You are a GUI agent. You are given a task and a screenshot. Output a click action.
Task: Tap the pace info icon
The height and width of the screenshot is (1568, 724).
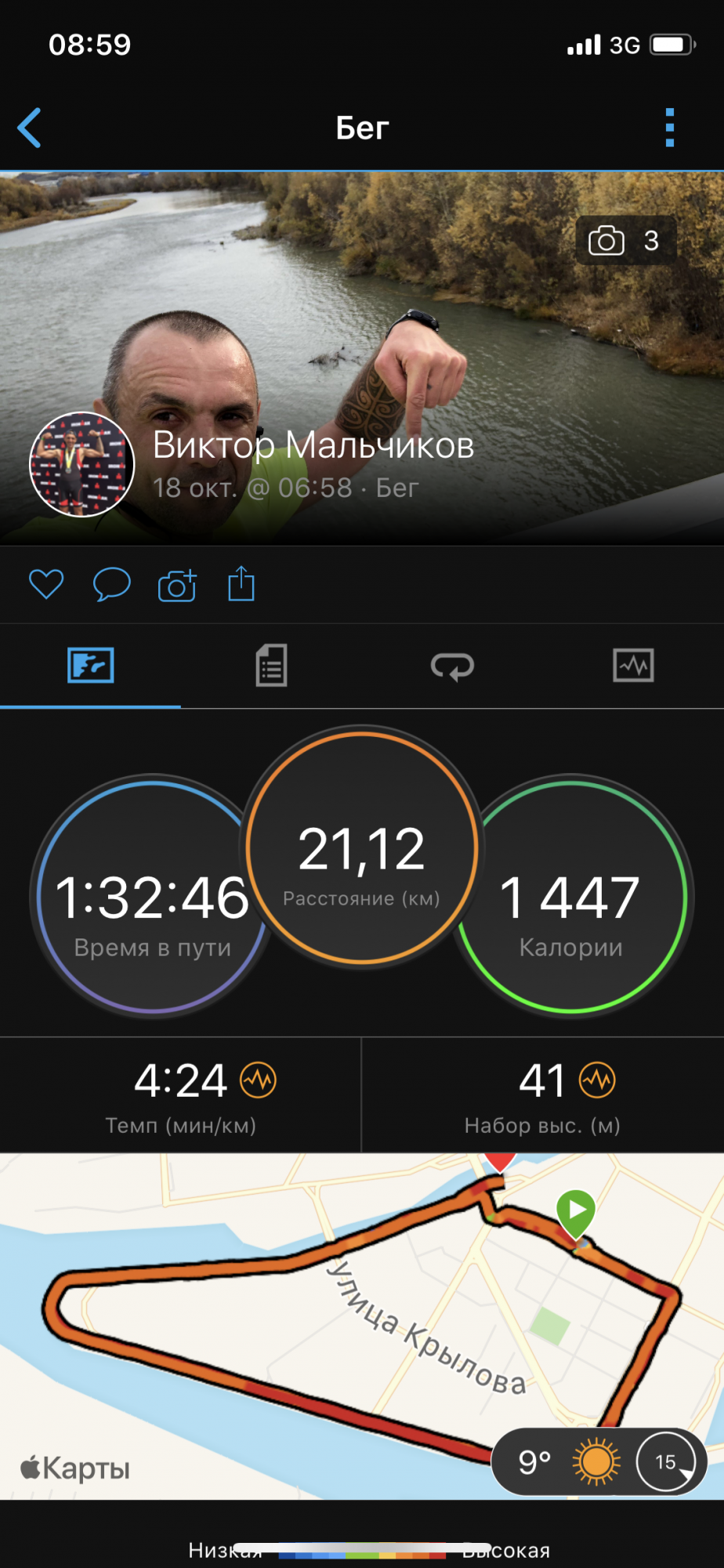click(259, 1080)
